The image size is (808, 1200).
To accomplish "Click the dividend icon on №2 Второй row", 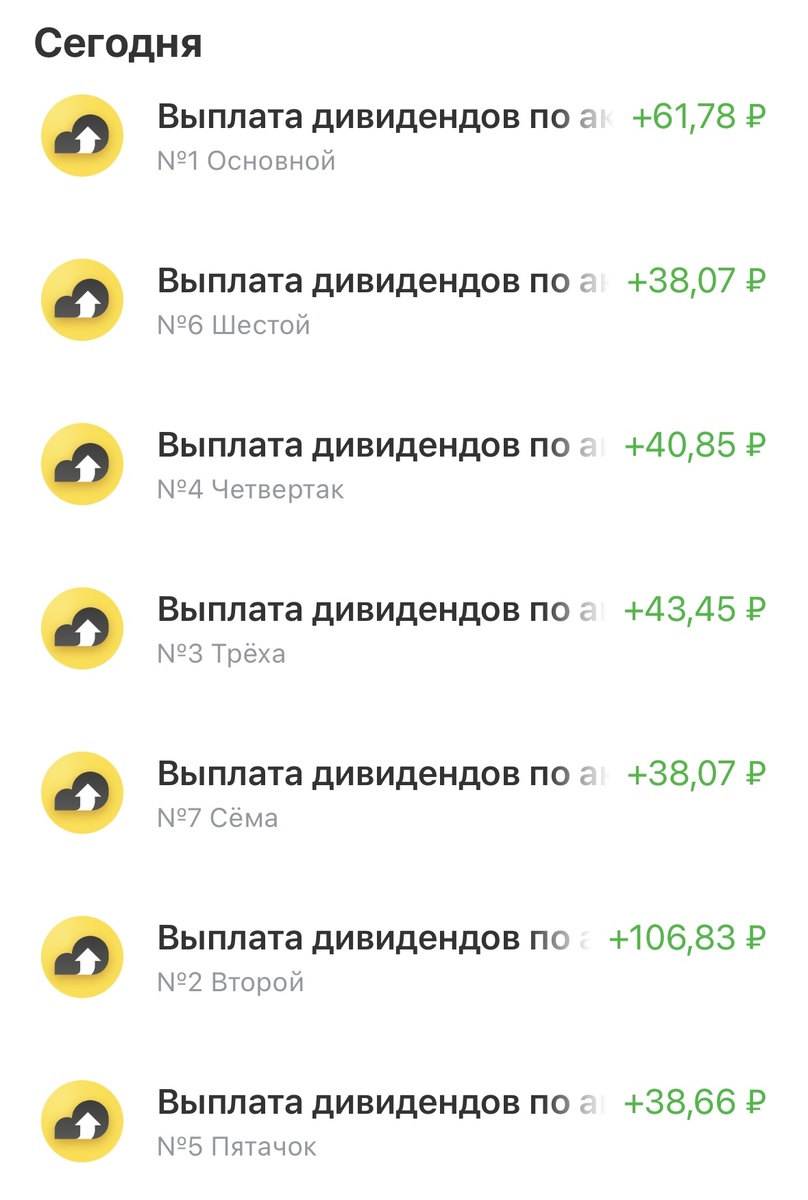I will (81, 956).
